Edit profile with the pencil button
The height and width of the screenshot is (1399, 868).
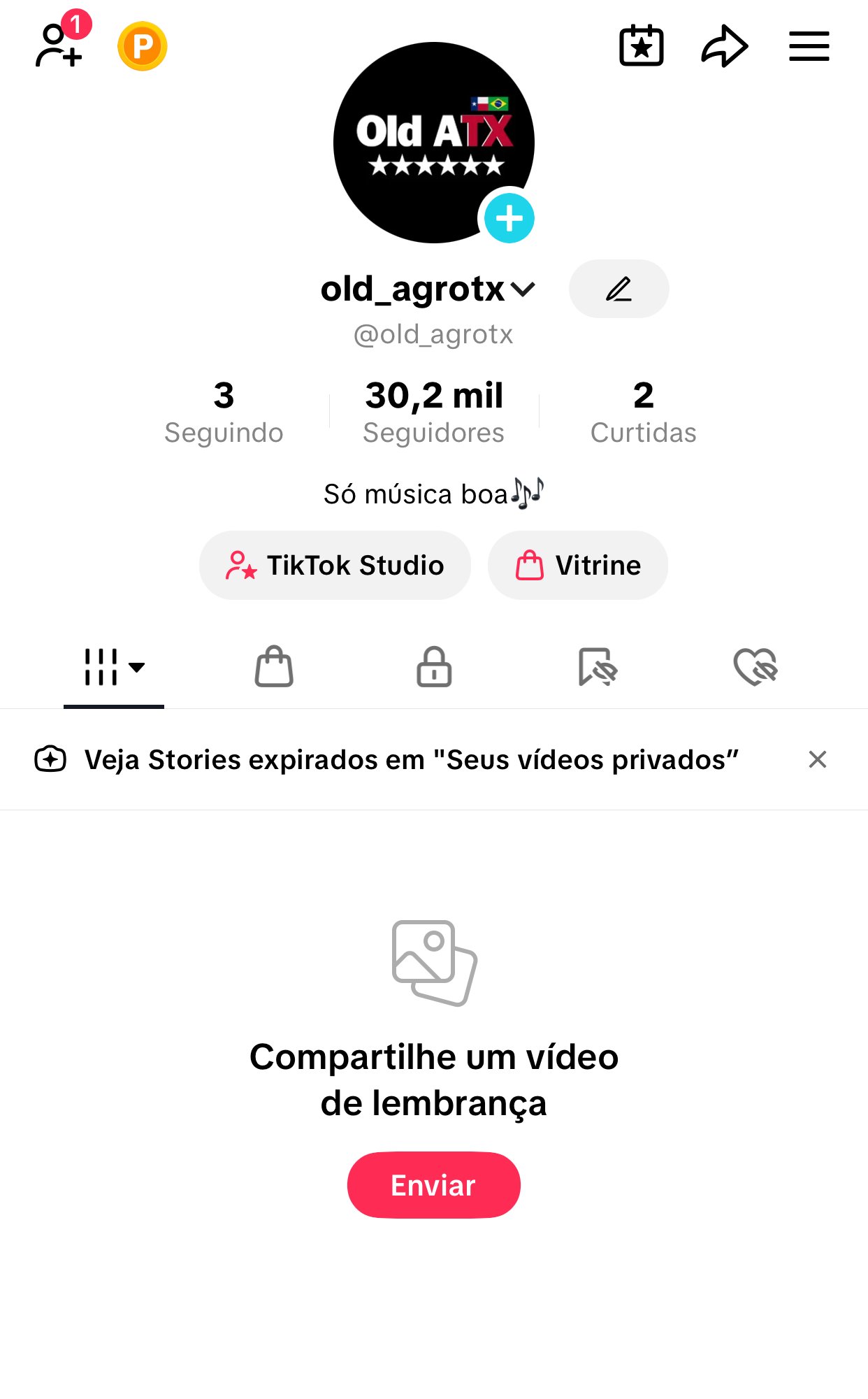coord(619,289)
